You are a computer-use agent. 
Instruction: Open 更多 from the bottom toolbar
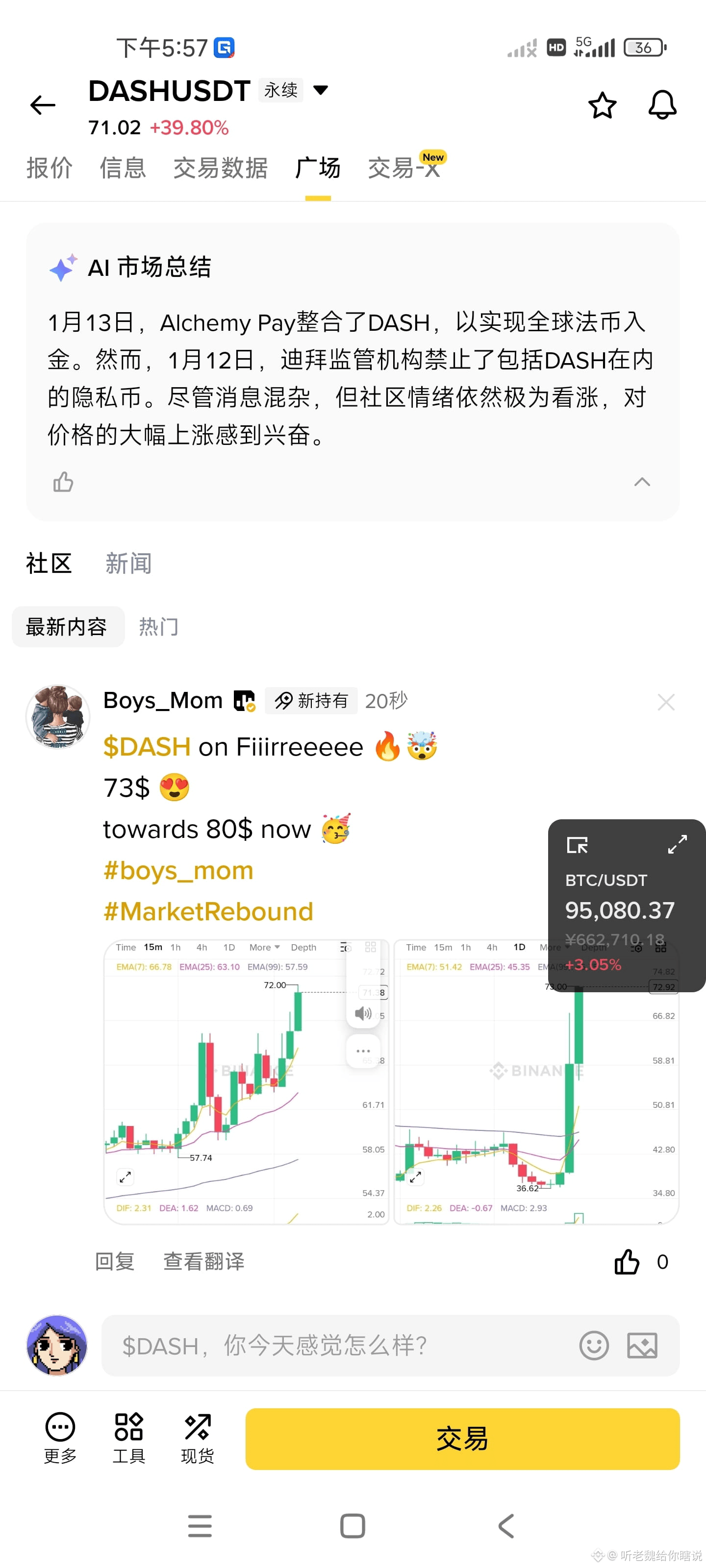[x=60, y=1437]
